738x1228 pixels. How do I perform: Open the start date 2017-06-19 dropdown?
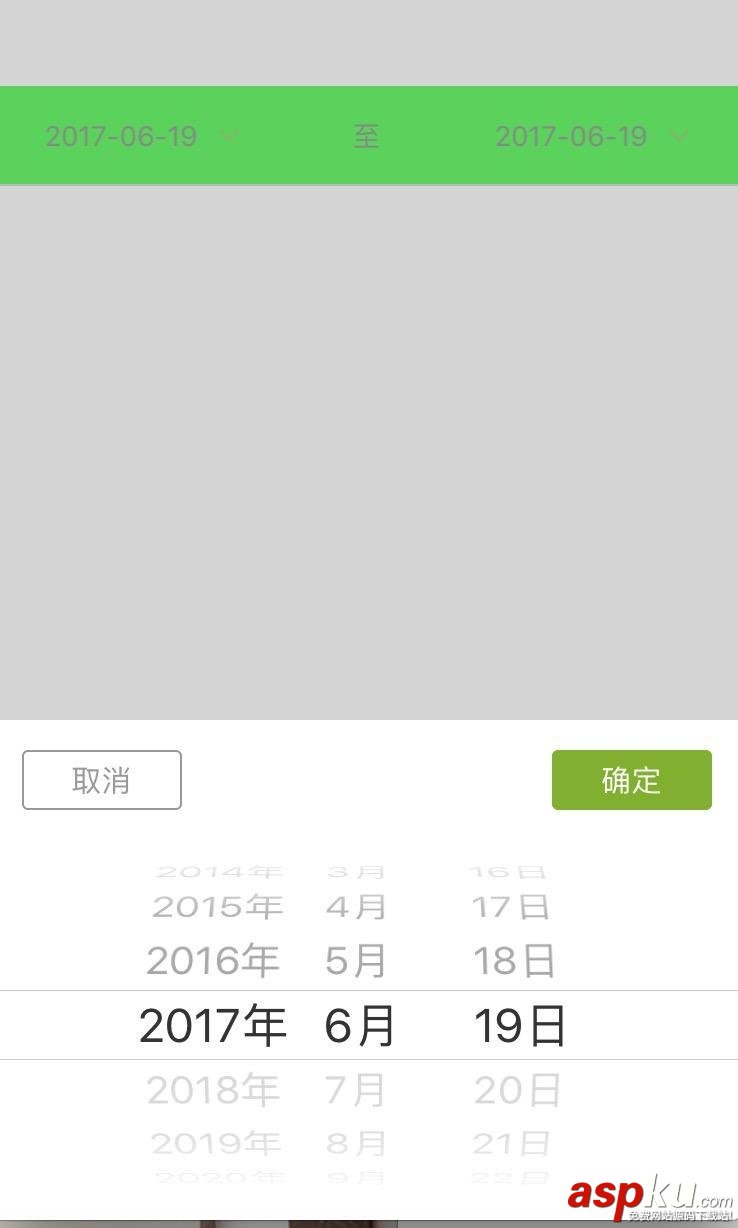tap(140, 136)
